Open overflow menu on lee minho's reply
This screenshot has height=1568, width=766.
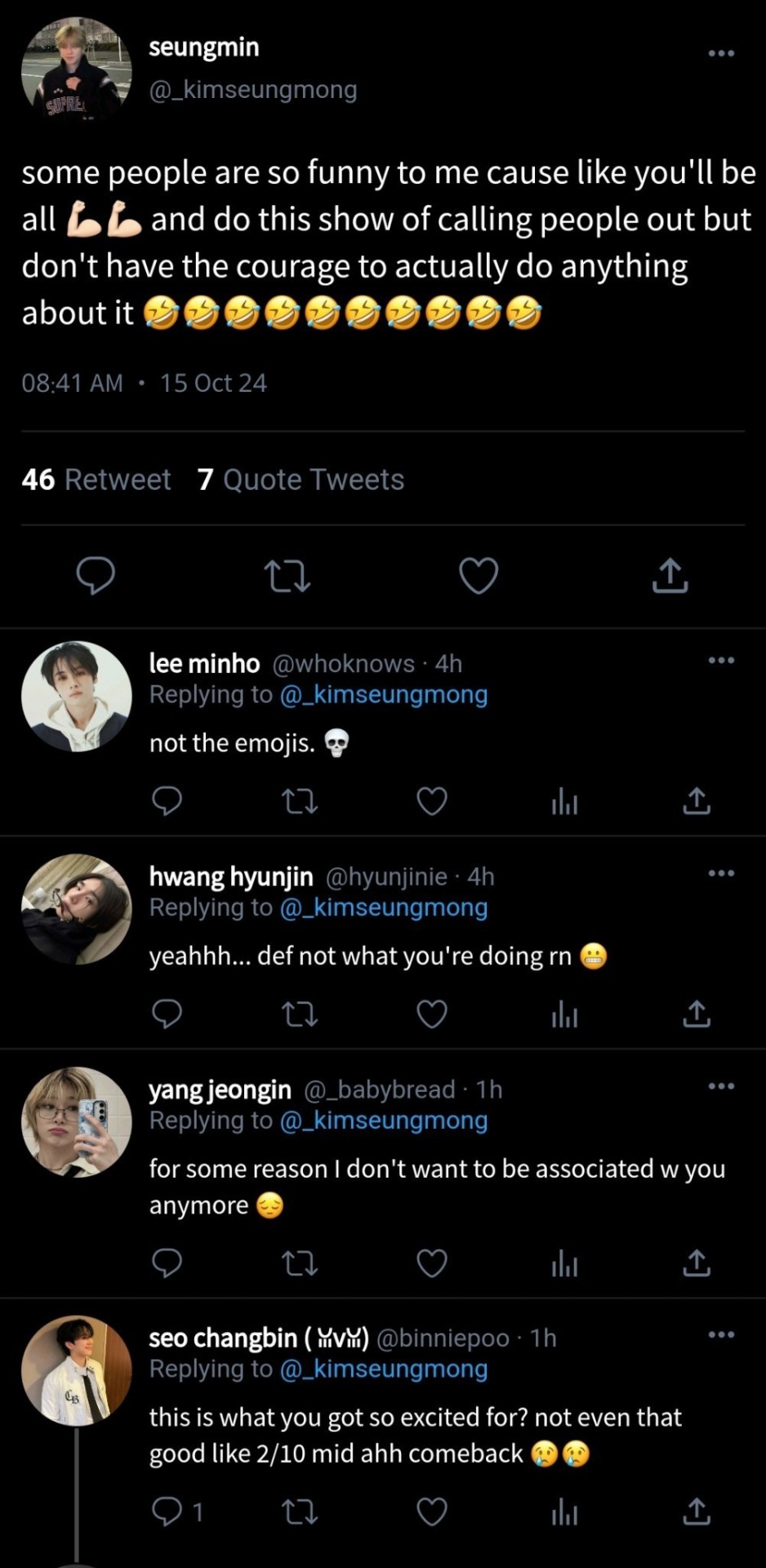click(x=721, y=660)
